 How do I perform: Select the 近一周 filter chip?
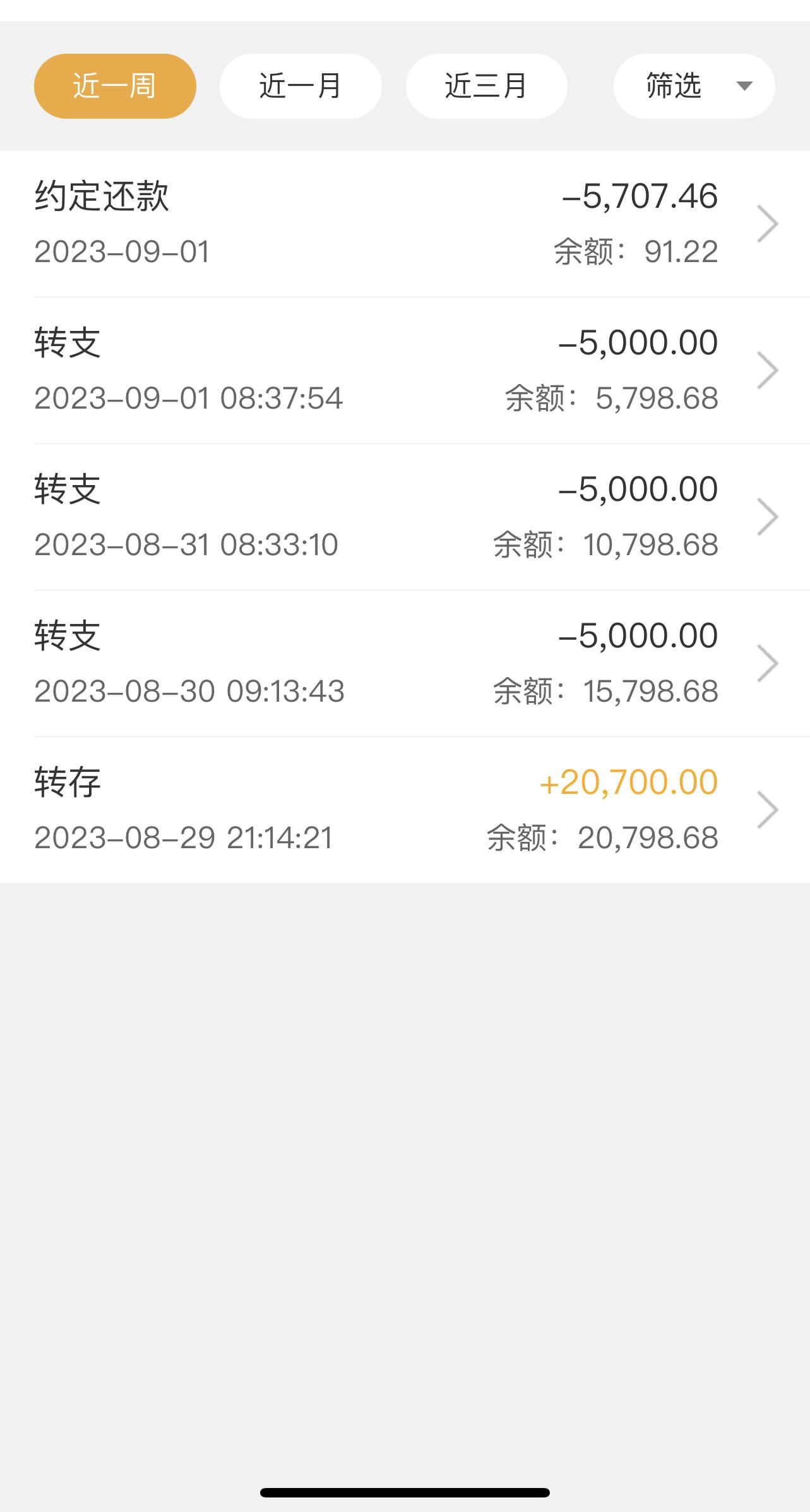[x=115, y=86]
